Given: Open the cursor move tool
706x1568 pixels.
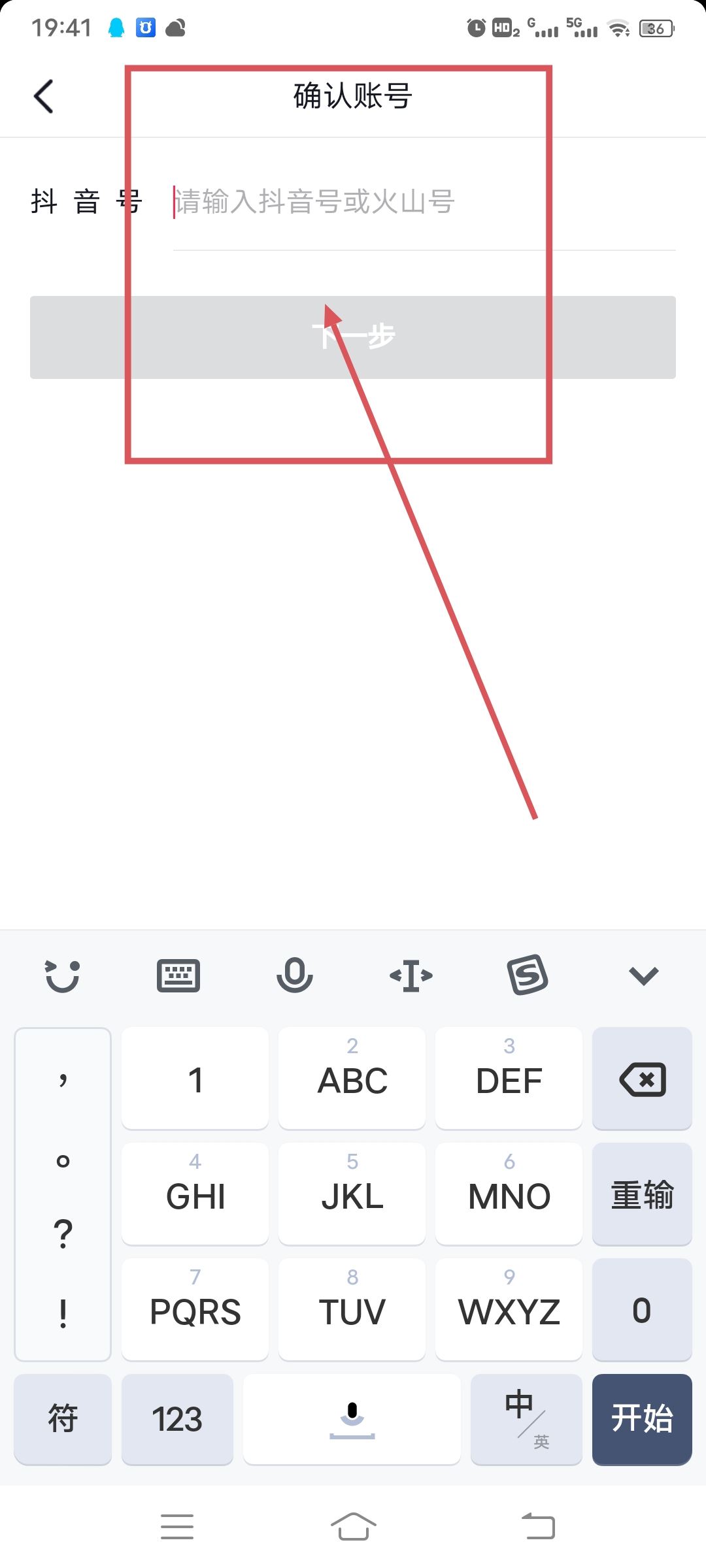Looking at the screenshot, I should coord(411,976).
